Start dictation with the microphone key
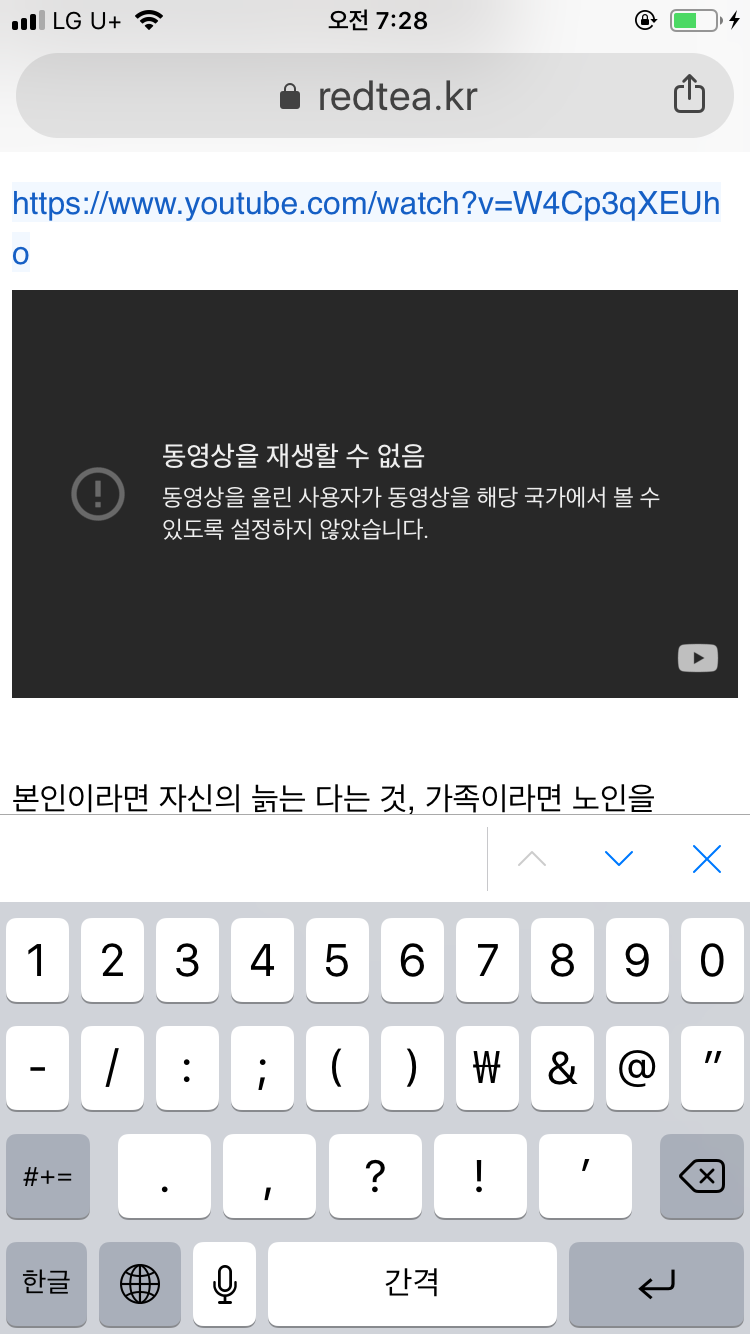This screenshot has width=750, height=1334. coord(225,1283)
